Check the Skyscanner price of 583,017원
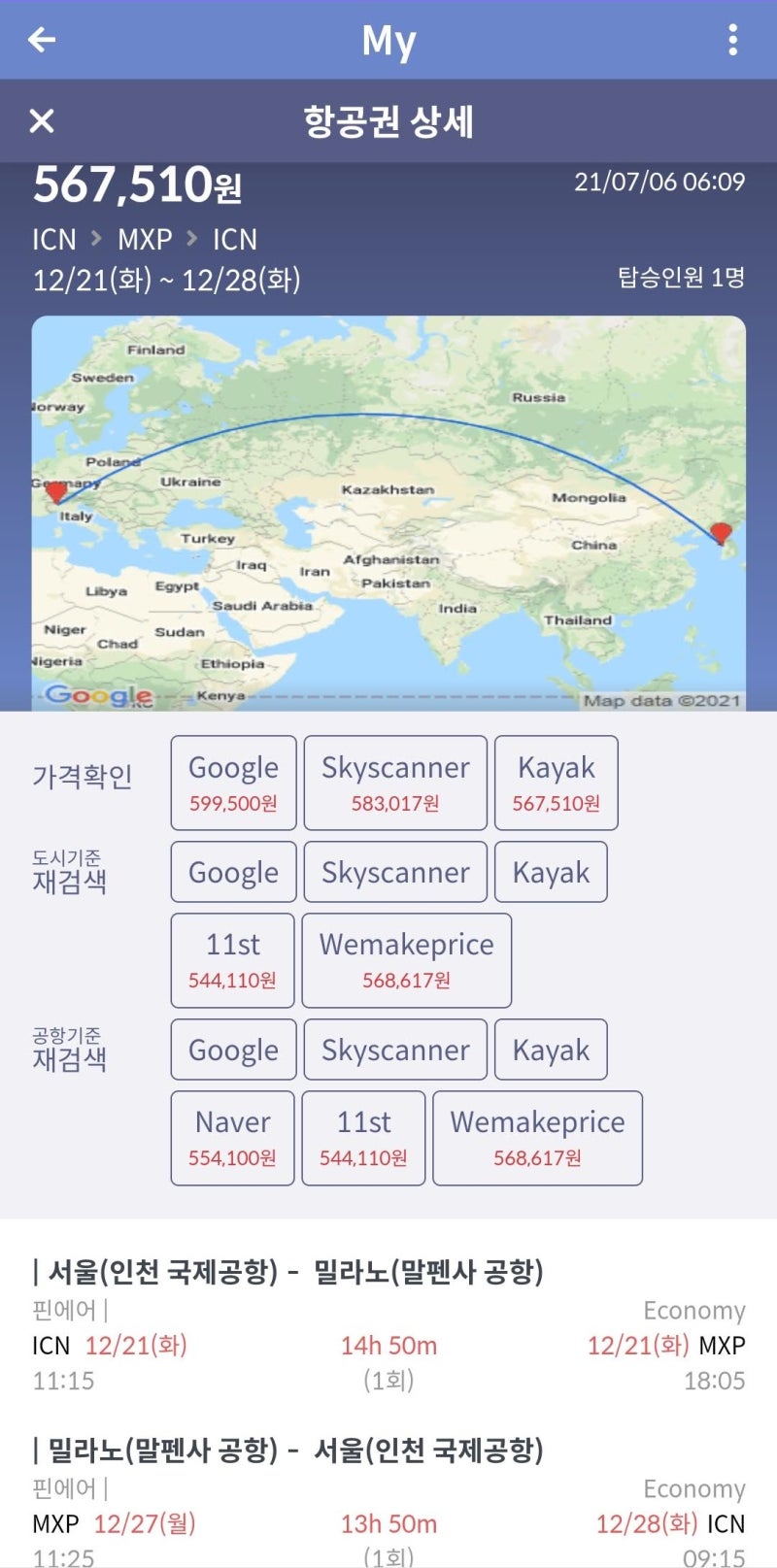 [x=394, y=783]
